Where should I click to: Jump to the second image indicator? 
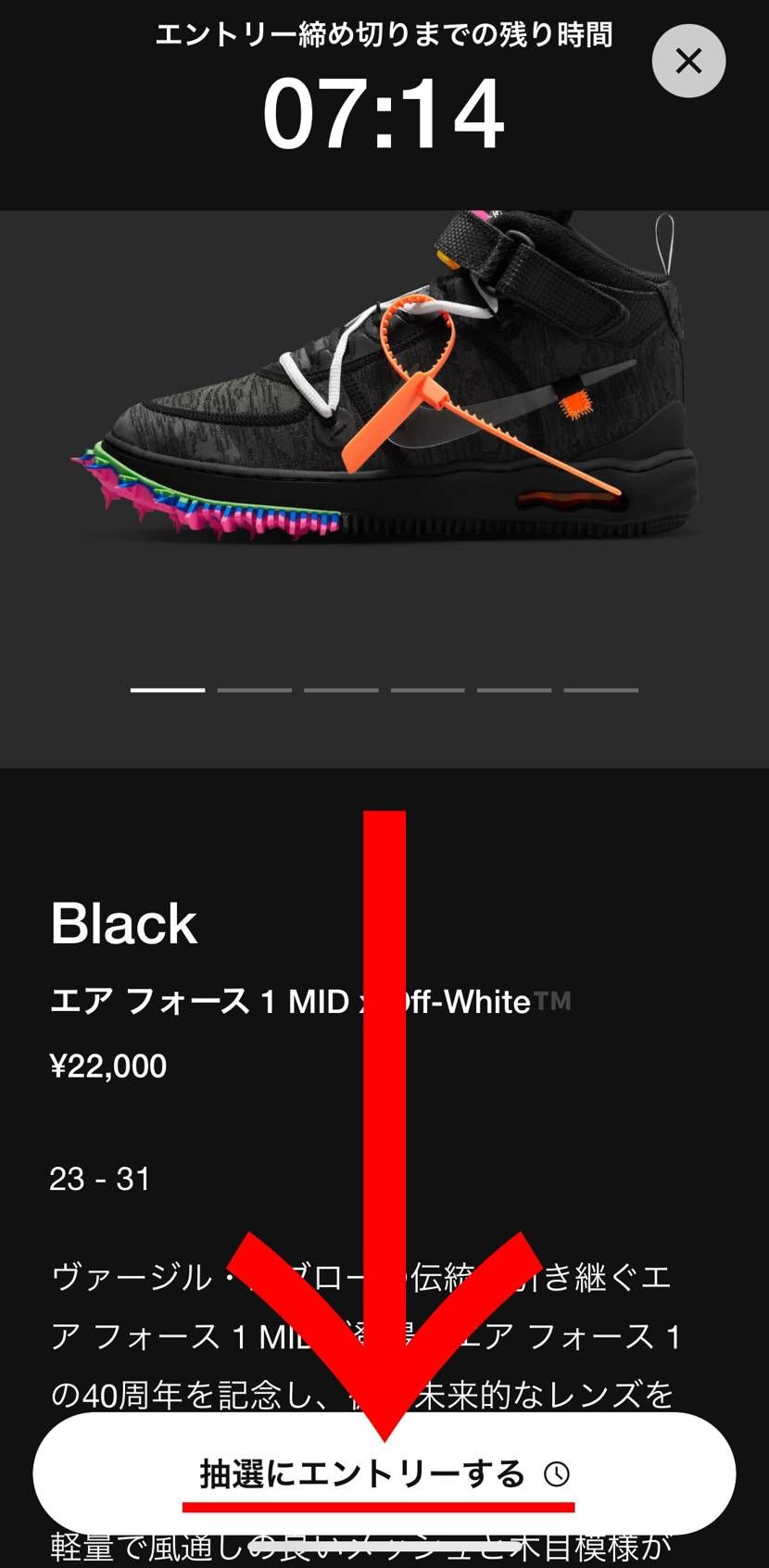(254, 689)
